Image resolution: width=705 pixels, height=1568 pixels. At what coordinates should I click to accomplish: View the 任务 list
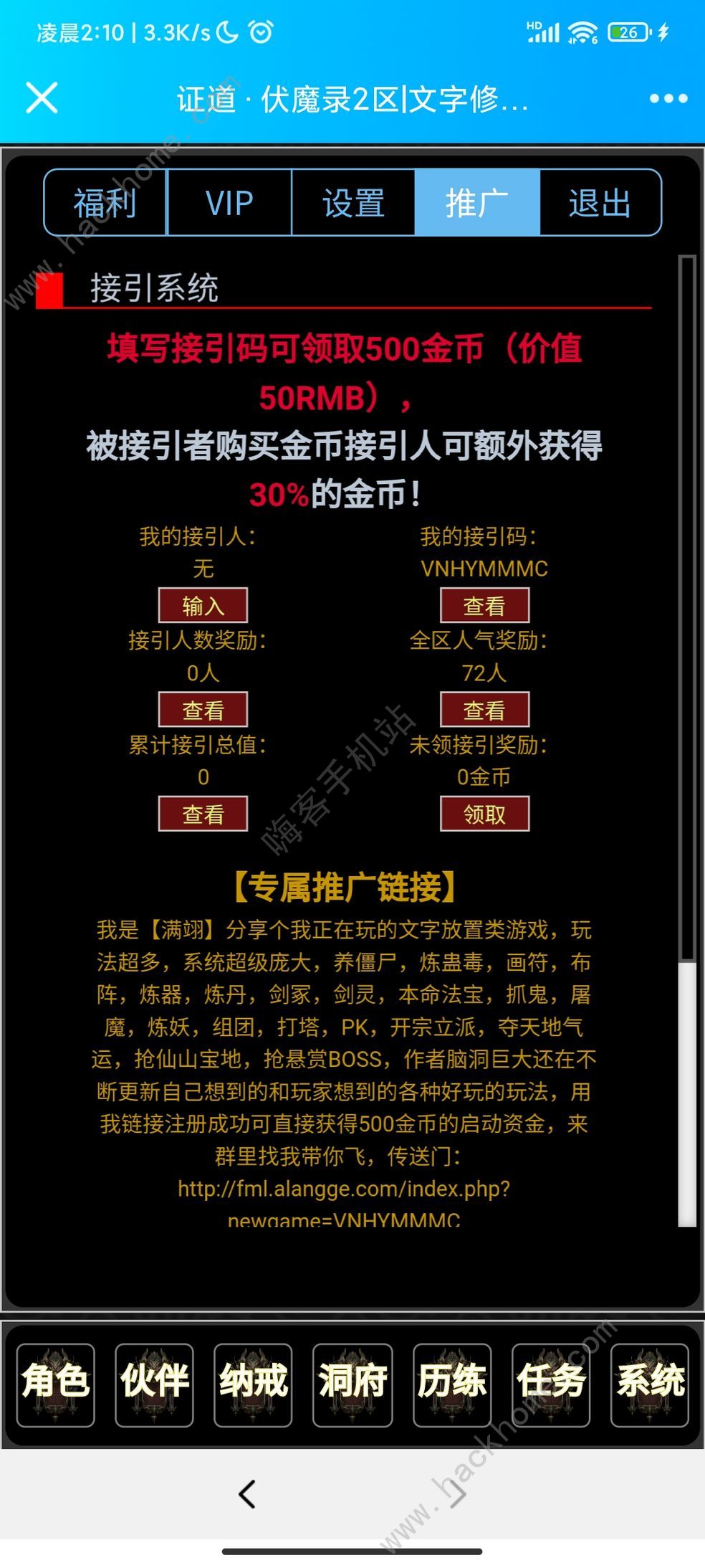point(551,1384)
